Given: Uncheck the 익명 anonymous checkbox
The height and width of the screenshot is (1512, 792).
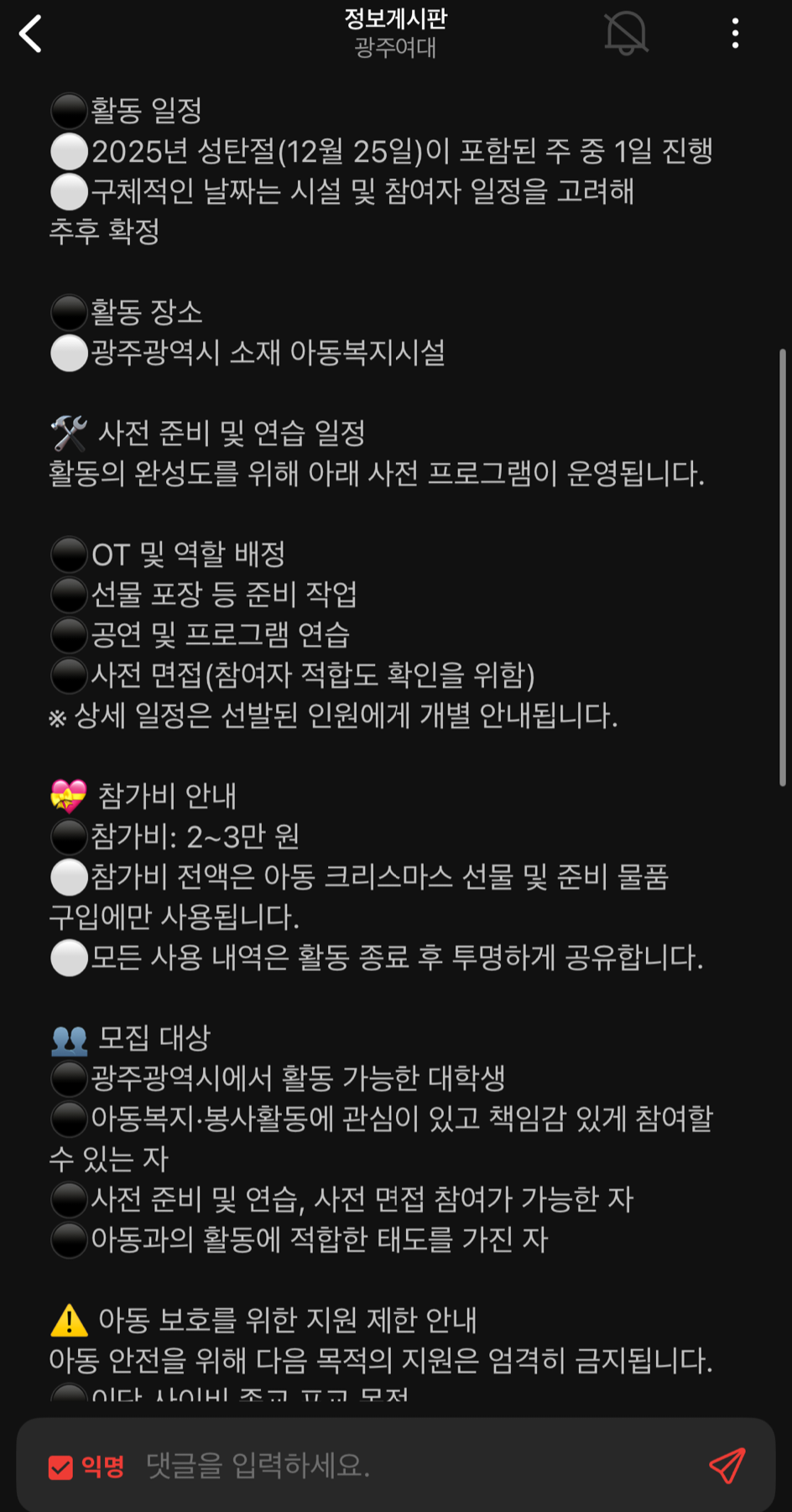Looking at the screenshot, I should coord(61,1467).
